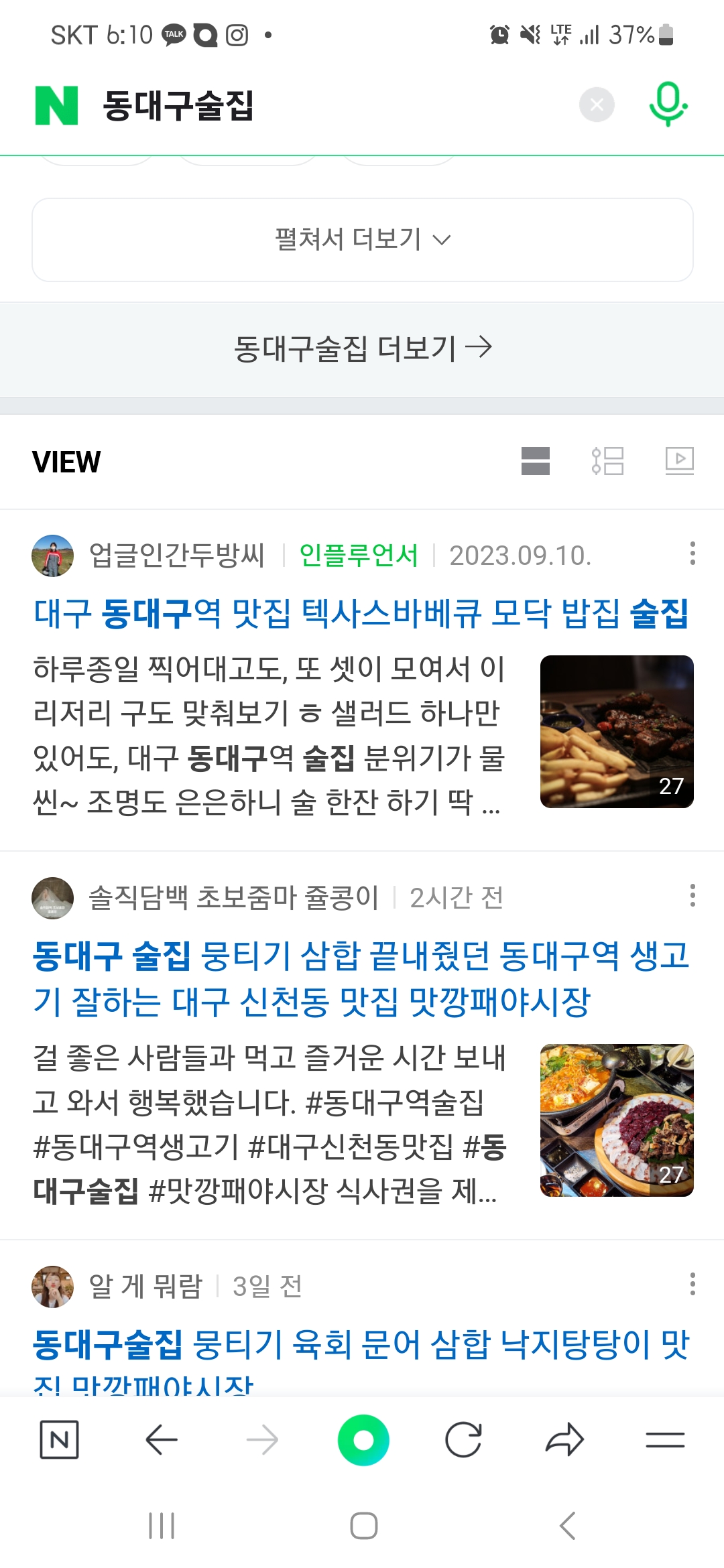Share this search results page
Image resolution: width=724 pixels, height=1568 pixels.
coord(564,1439)
